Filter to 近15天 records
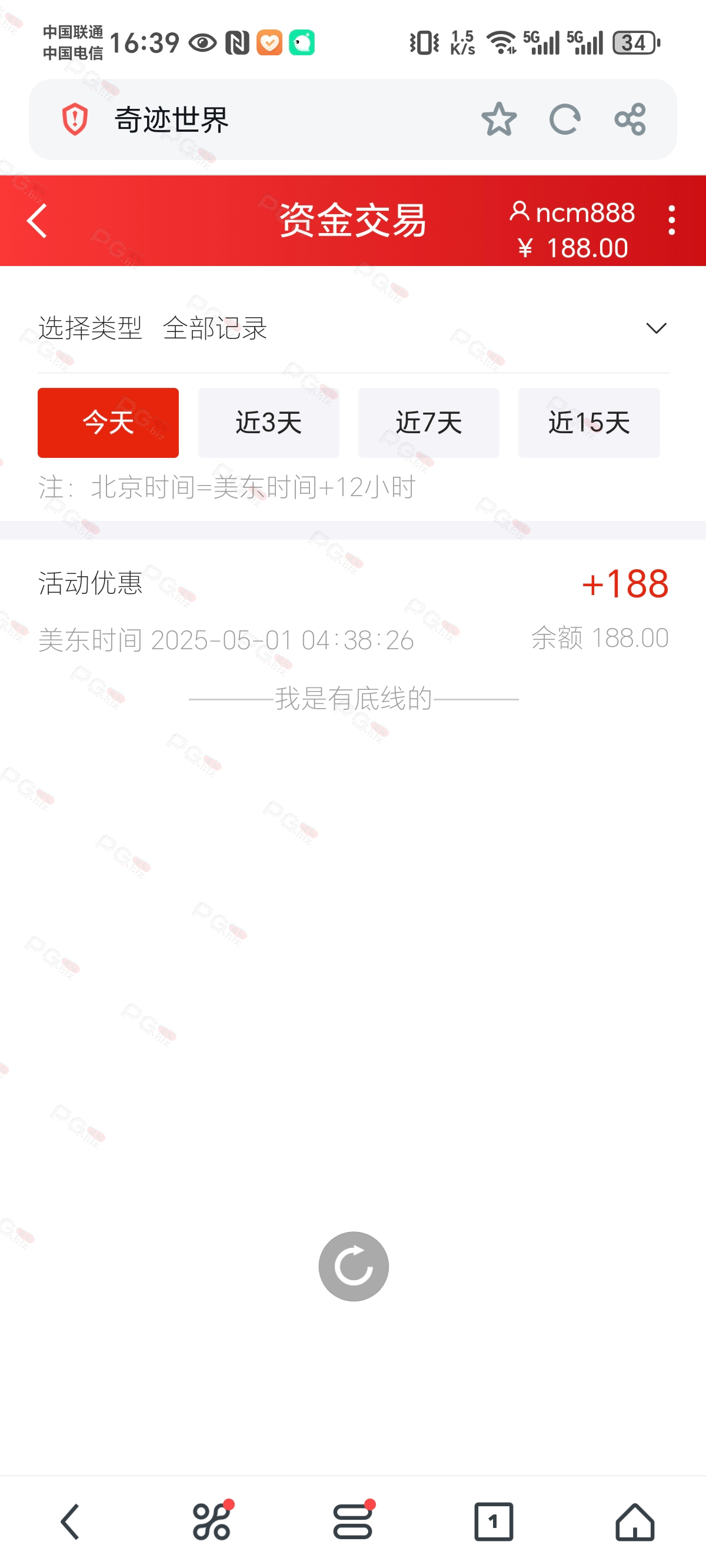Viewport: 706px width, 1568px height. click(588, 423)
